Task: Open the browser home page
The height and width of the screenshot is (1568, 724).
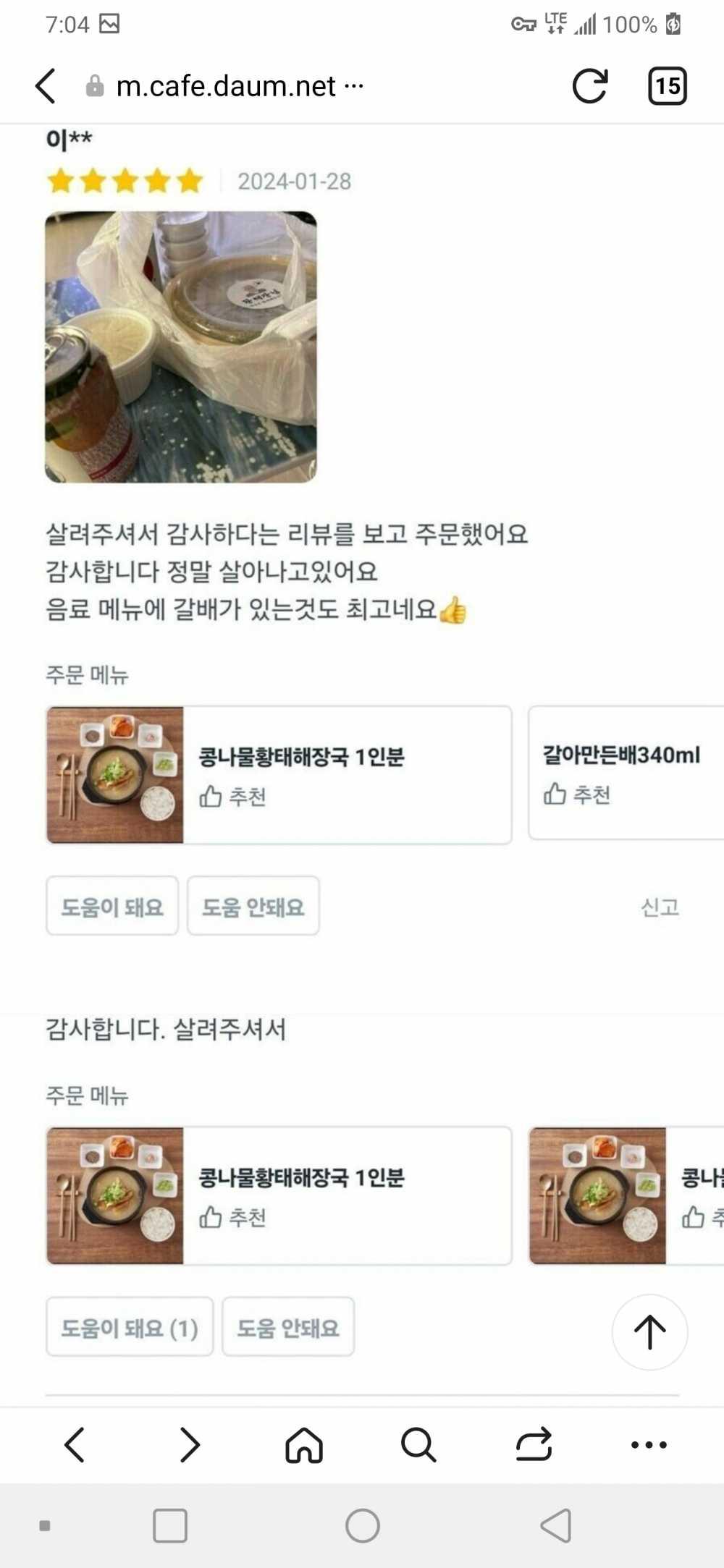Action: click(304, 1445)
